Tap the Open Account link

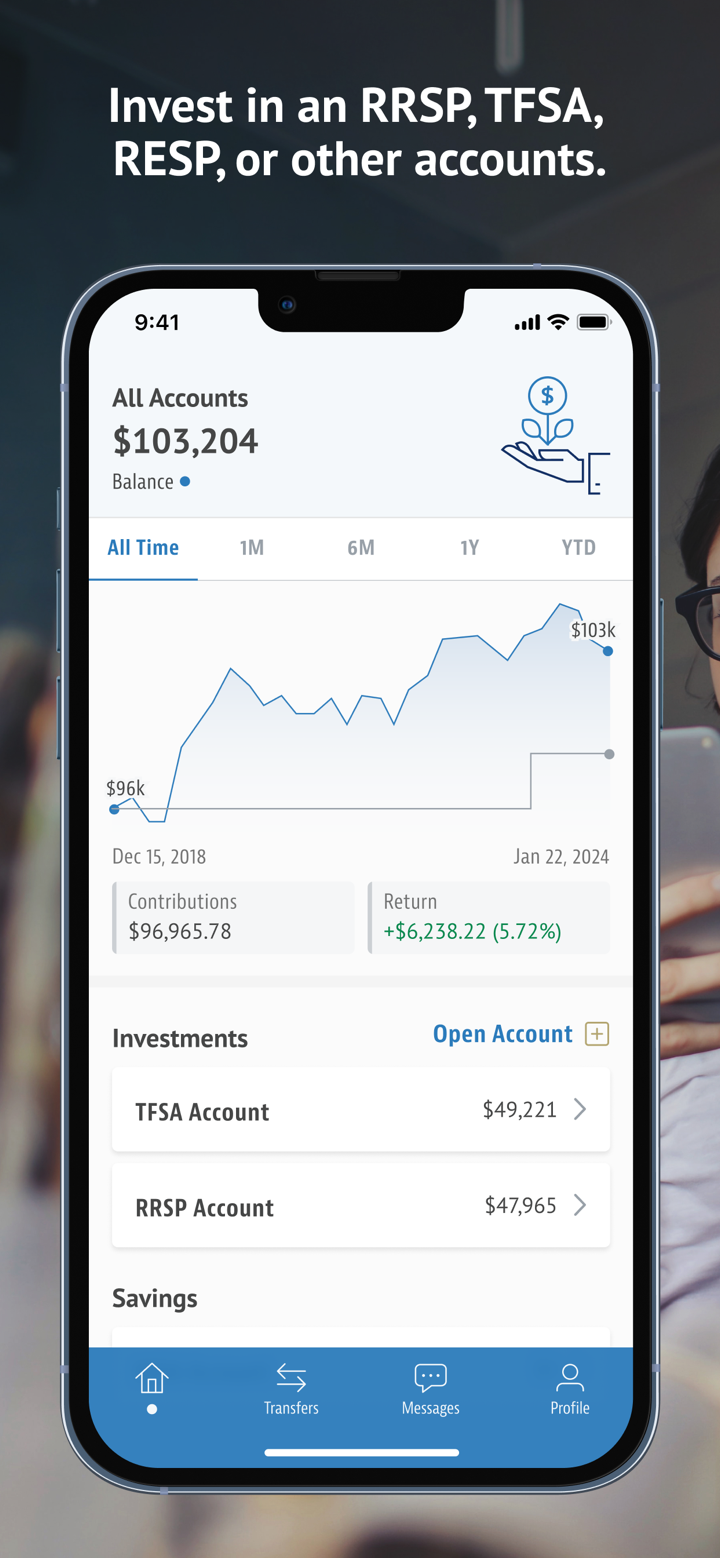coord(502,1033)
